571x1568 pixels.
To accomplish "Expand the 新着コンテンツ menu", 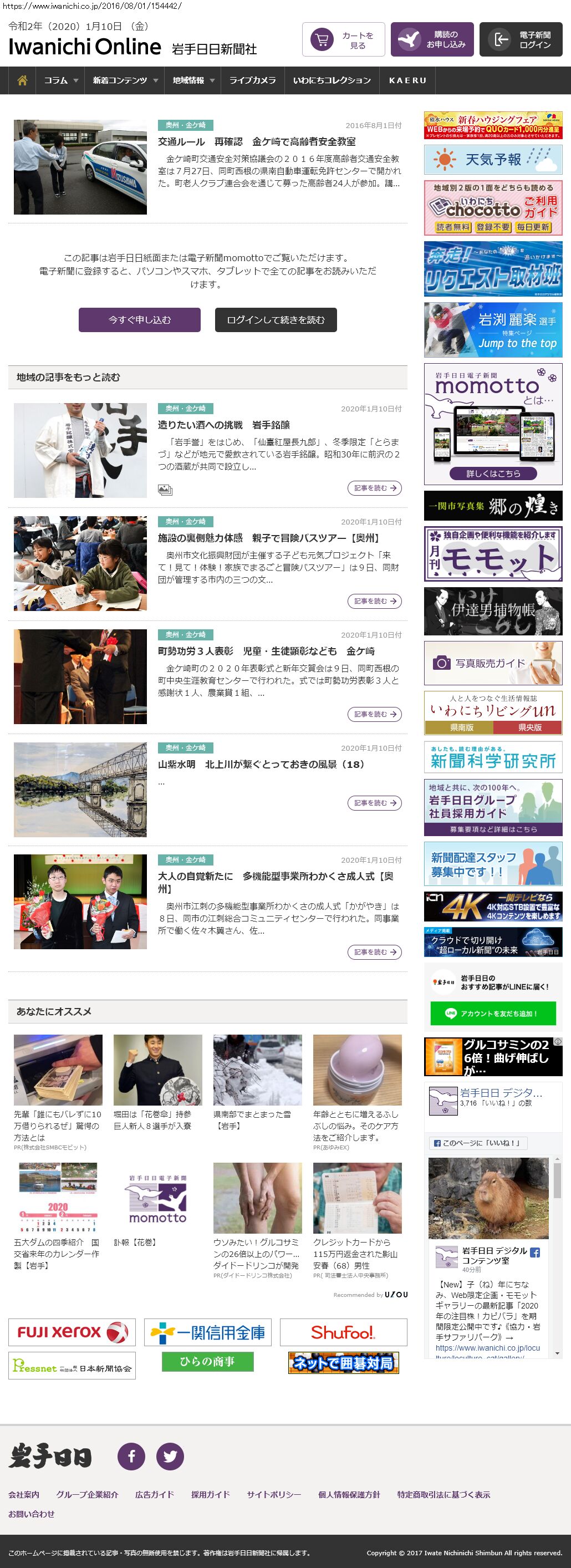I will click(x=125, y=80).
